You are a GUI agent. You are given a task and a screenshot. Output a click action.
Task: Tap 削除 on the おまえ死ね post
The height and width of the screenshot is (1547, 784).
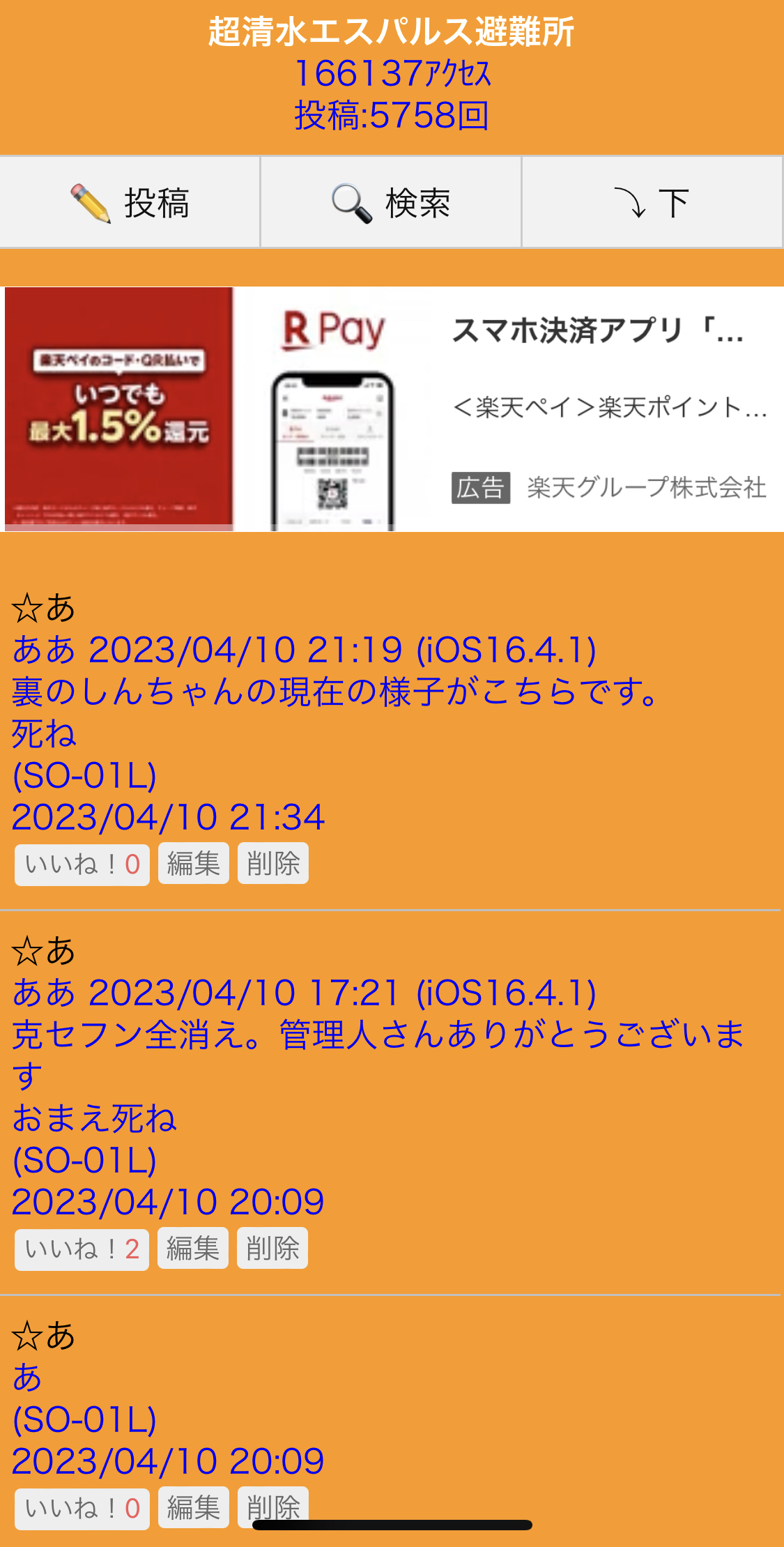(272, 1249)
